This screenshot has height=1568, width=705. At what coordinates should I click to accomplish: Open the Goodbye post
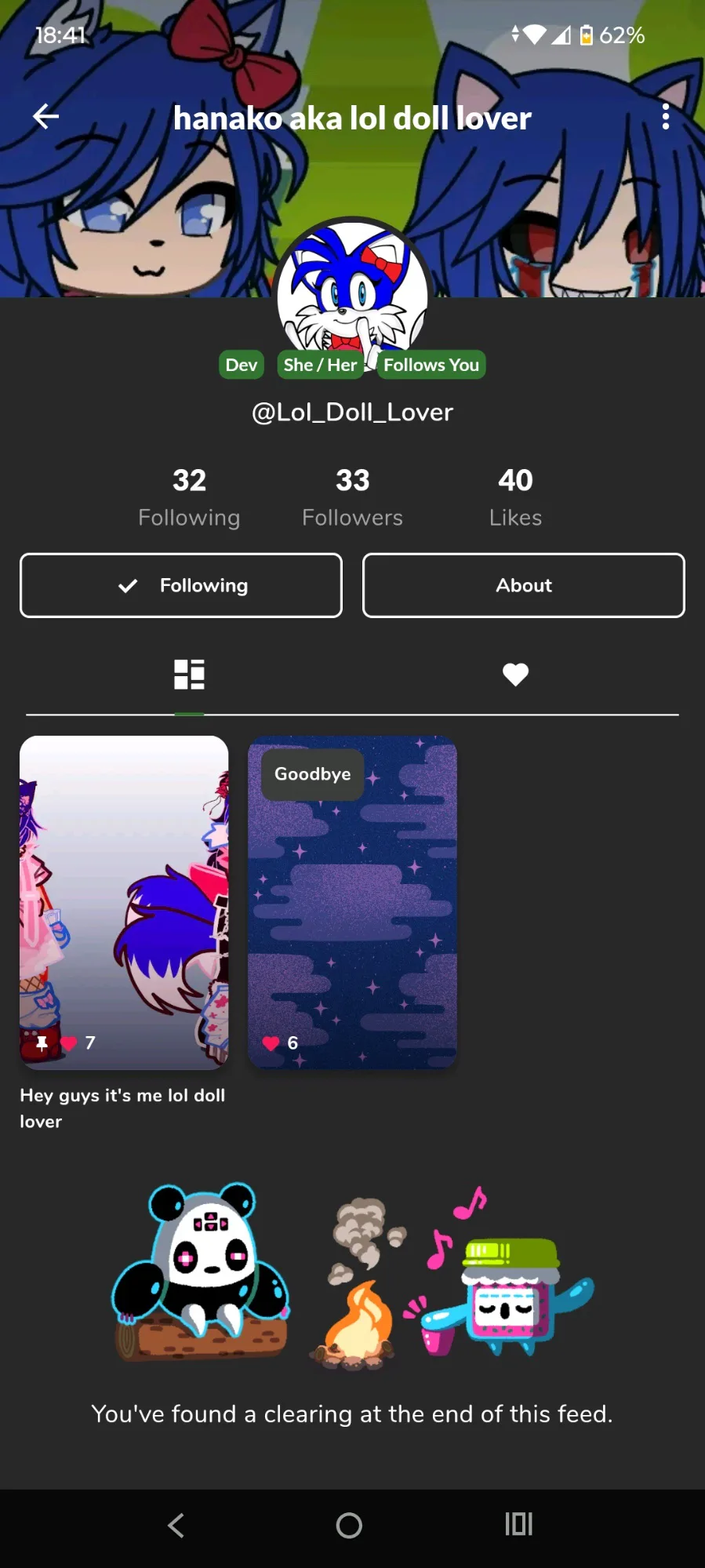352,902
